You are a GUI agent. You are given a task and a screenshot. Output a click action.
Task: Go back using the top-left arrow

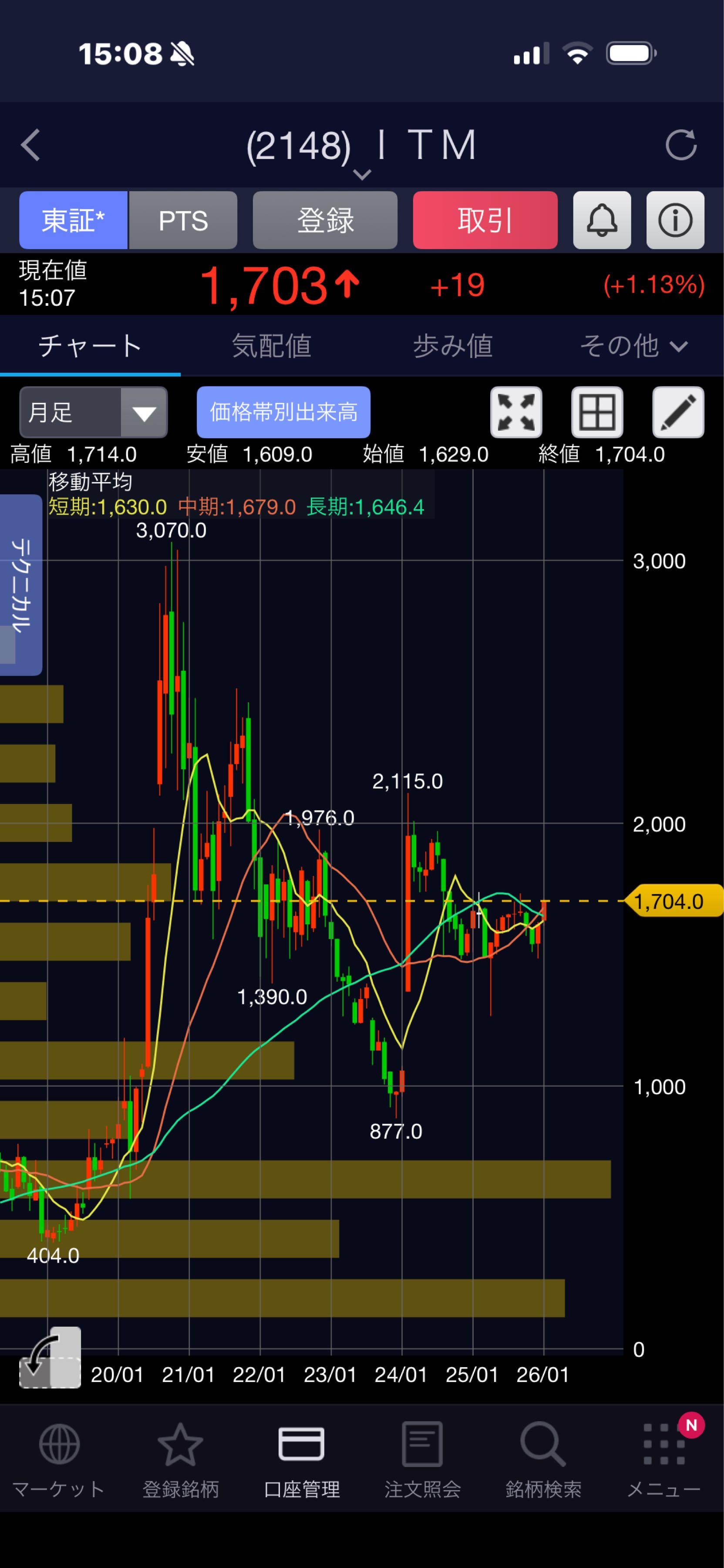pyautogui.click(x=30, y=145)
